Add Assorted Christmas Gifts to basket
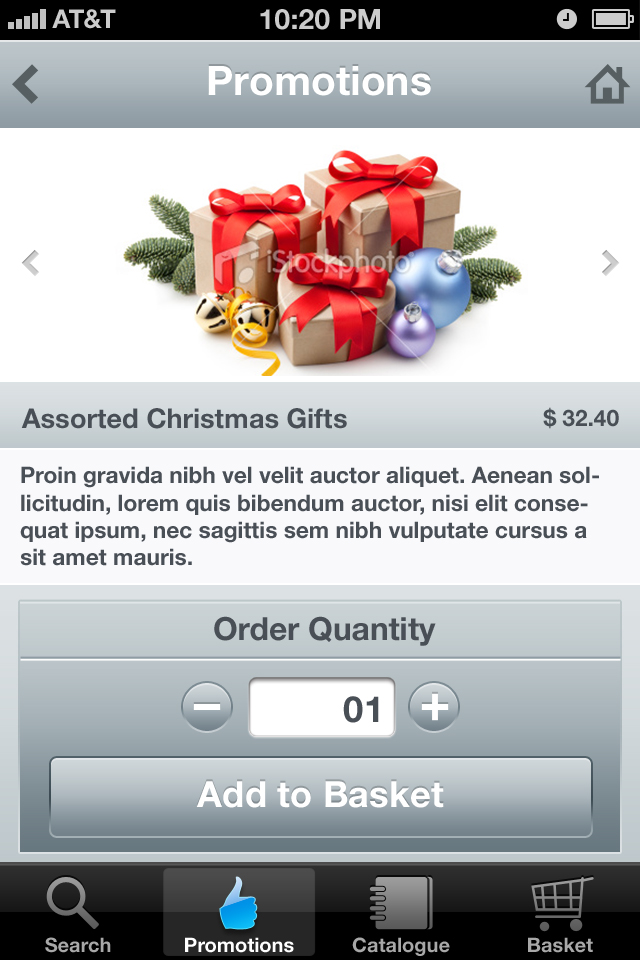This screenshot has width=640, height=960. (x=321, y=796)
